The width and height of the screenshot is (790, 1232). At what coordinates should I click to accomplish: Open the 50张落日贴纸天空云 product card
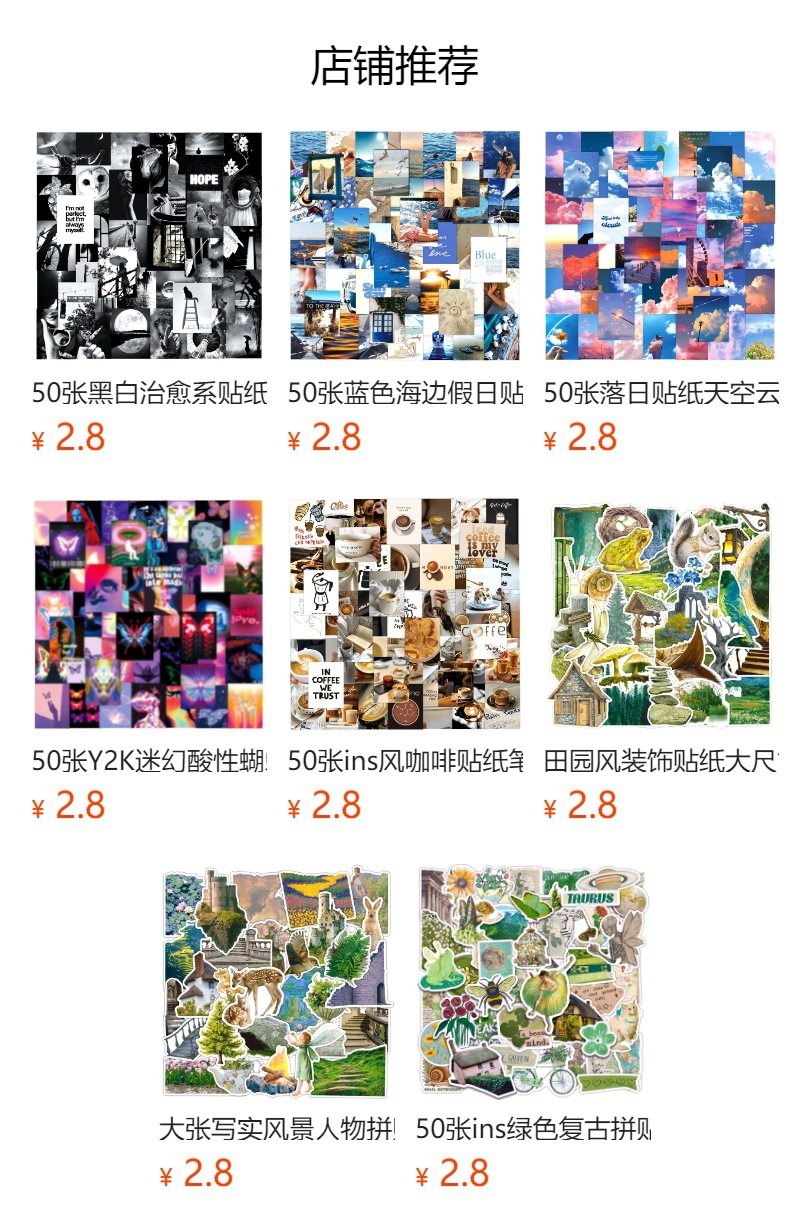coord(660,246)
